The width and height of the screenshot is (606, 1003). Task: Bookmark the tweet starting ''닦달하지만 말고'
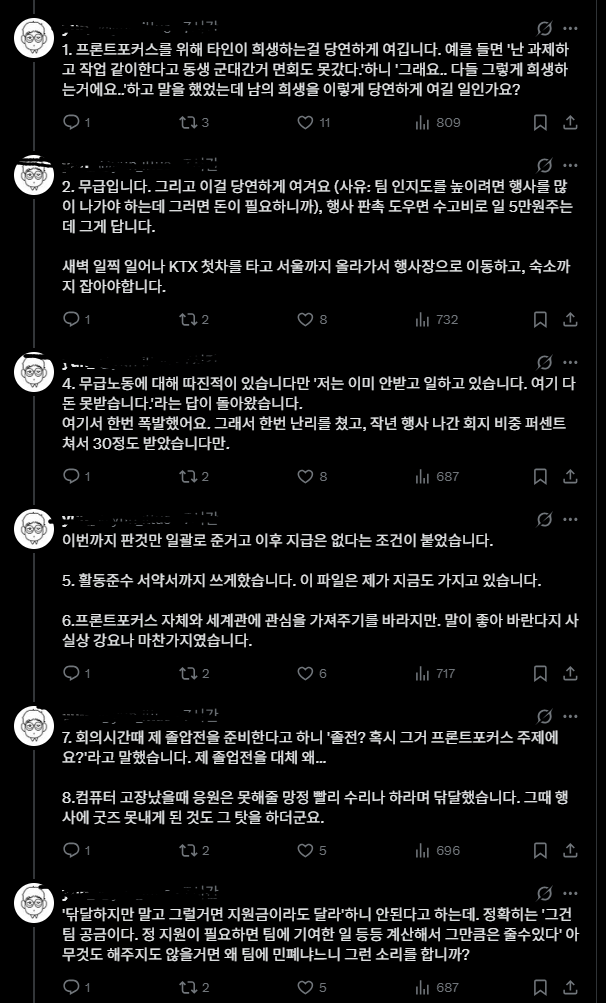point(540,987)
